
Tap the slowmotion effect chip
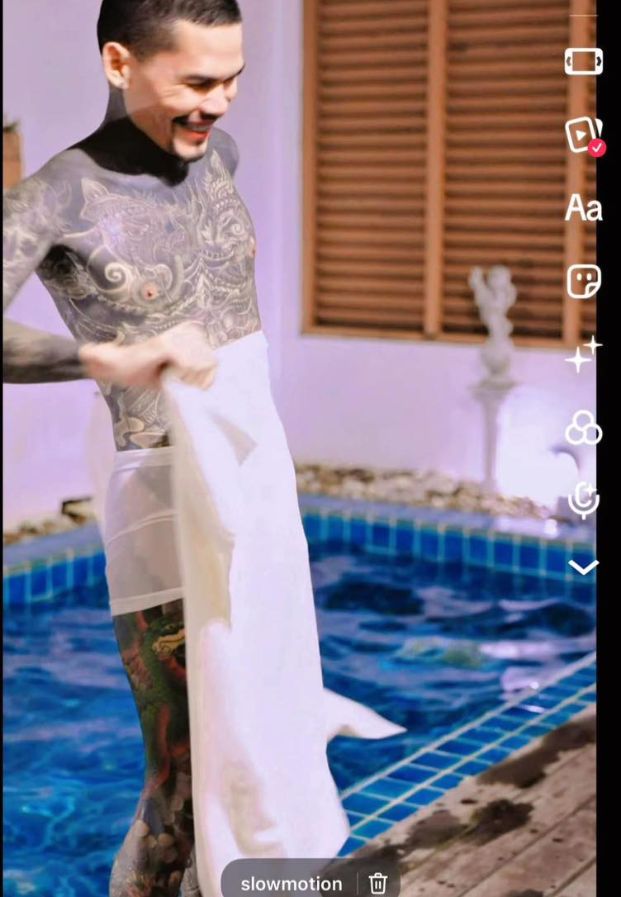(x=291, y=883)
